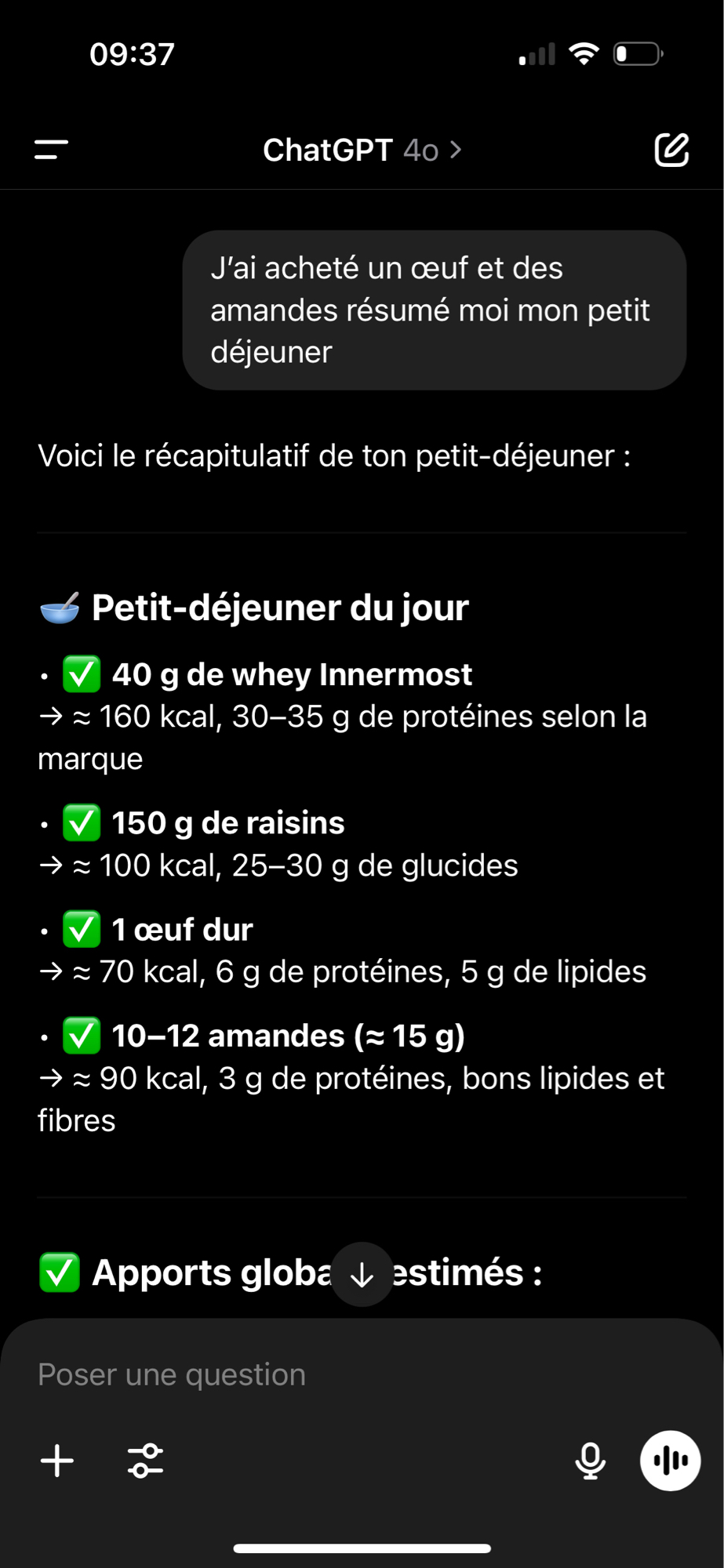Image resolution: width=724 pixels, height=1568 pixels.
Task: Tap the plus icon to attach content
Action: 57,1461
